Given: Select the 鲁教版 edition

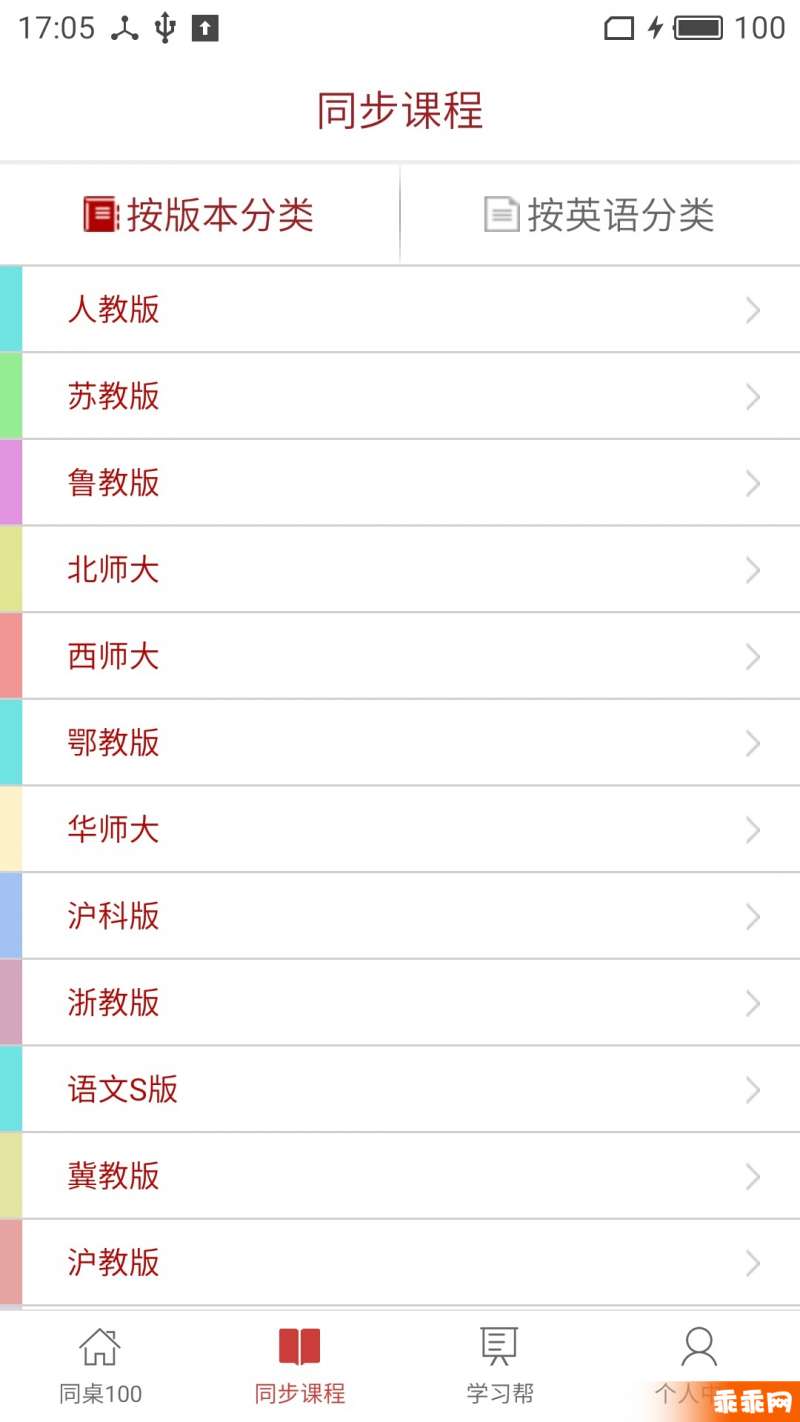Looking at the screenshot, I should coord(400,483).
